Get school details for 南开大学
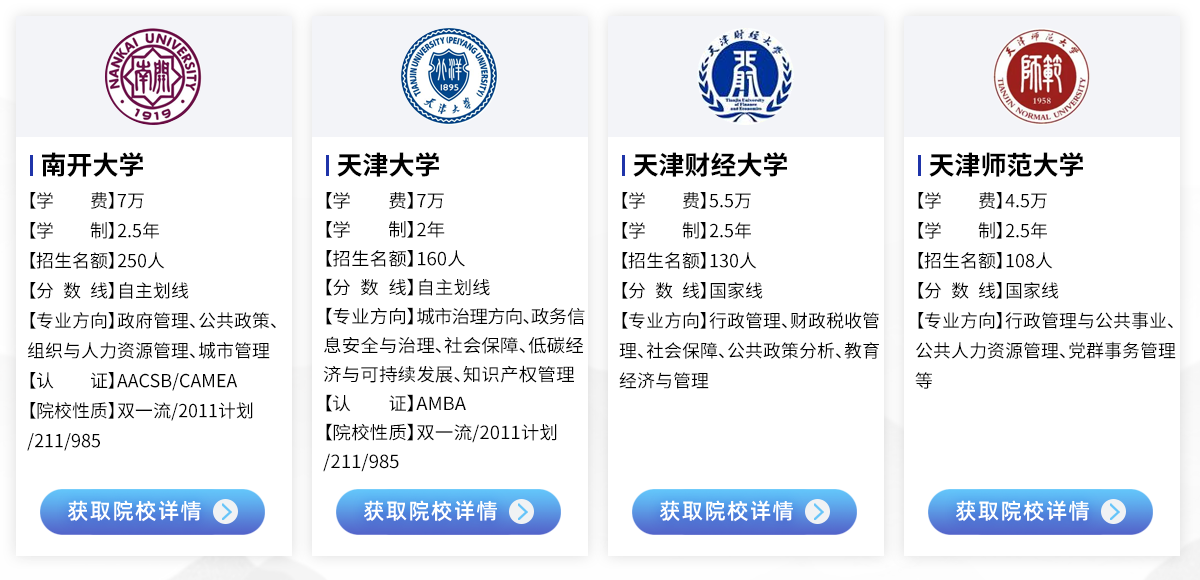1200x580 pixels. tap(152, 512)
